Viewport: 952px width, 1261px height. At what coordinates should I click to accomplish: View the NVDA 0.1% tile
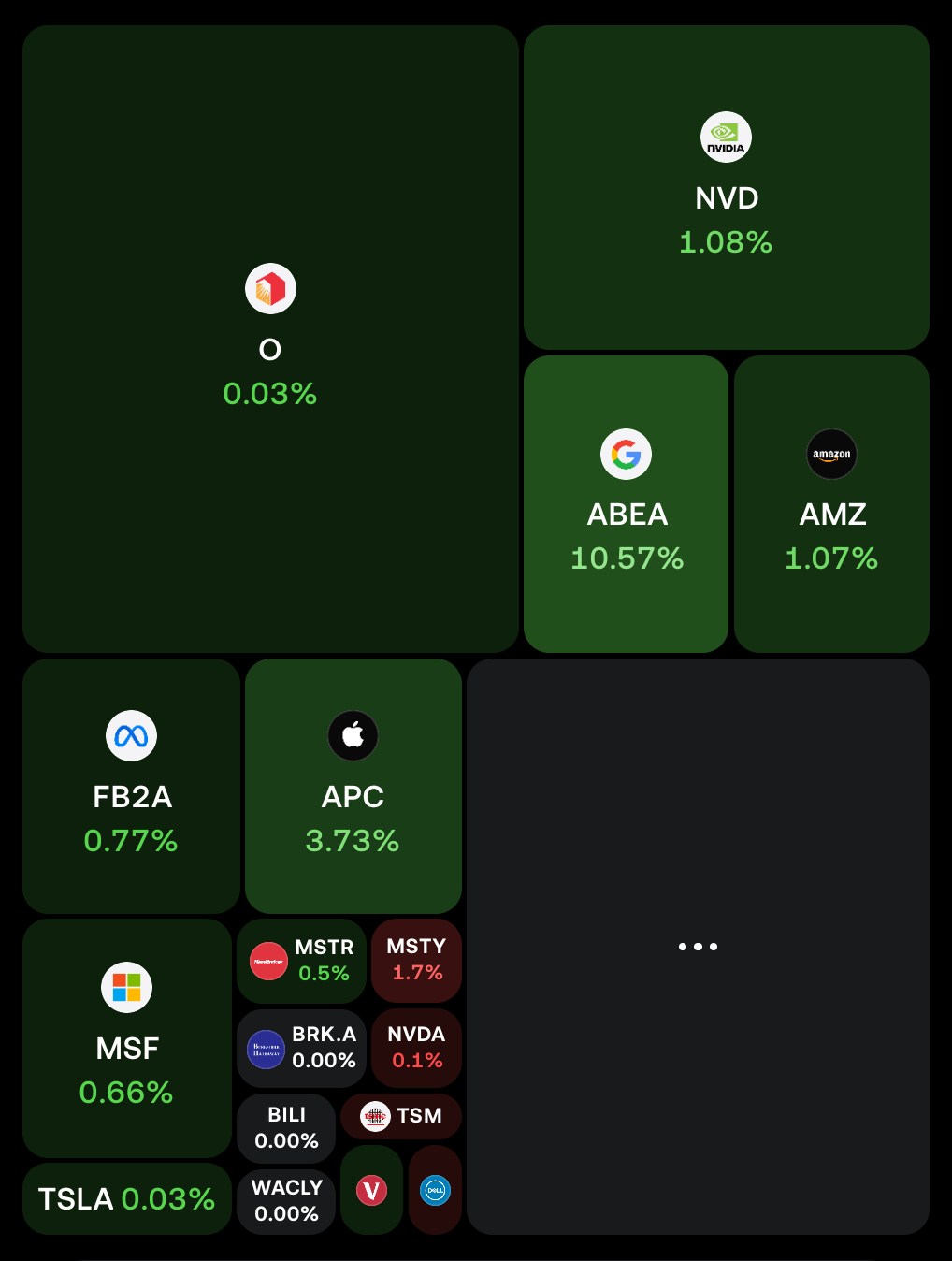(417, 1048)
